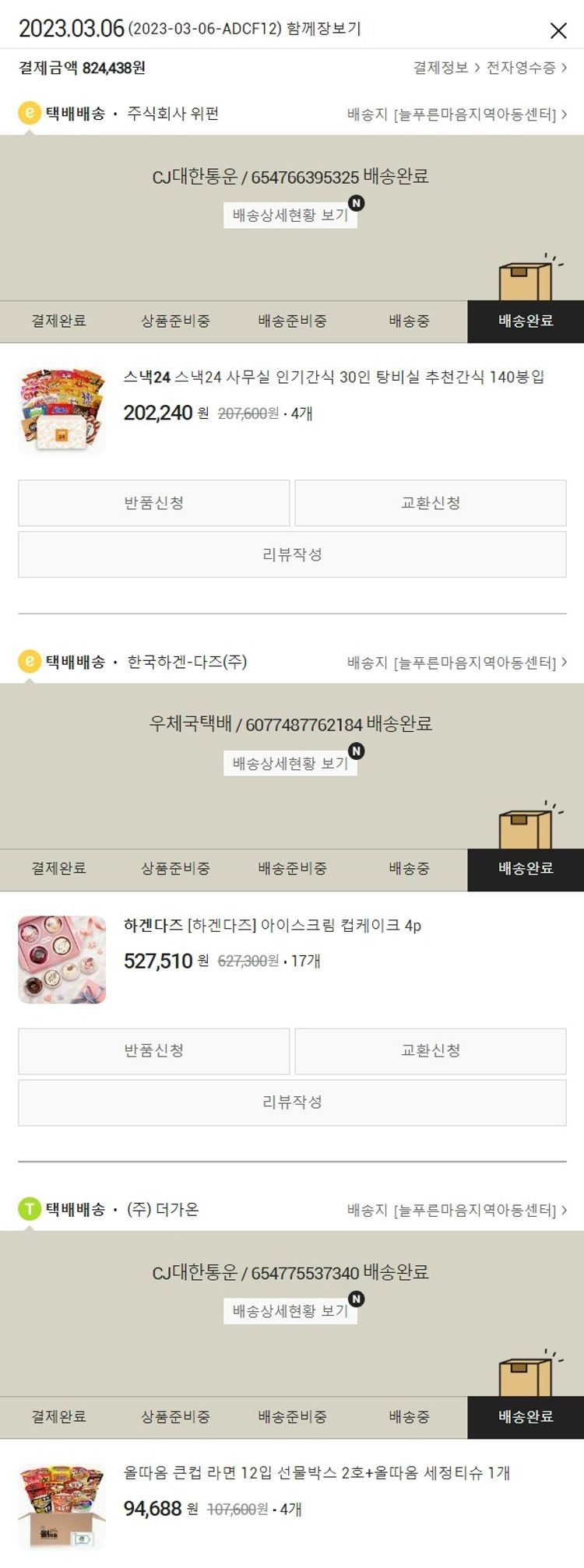Open 하겐다즈 아이스크림 컵케이크 product
This screenshot has height=1568, width=584.
tap(273, 926)
